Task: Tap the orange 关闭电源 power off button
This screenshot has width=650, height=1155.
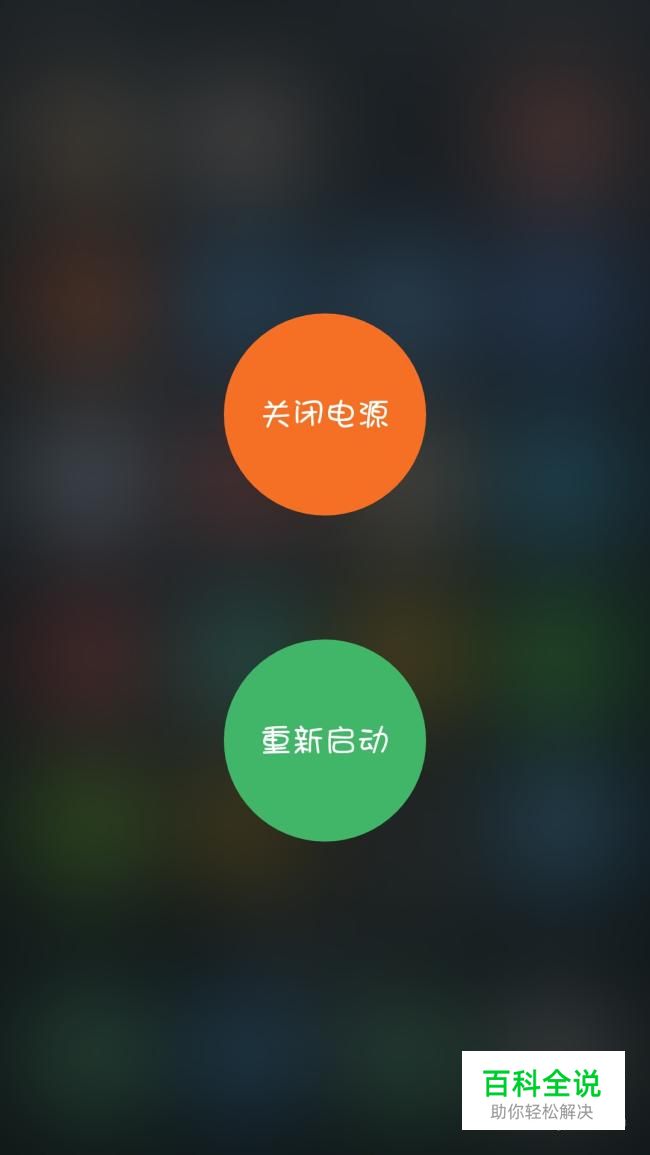Action: (x=325, y=414)
